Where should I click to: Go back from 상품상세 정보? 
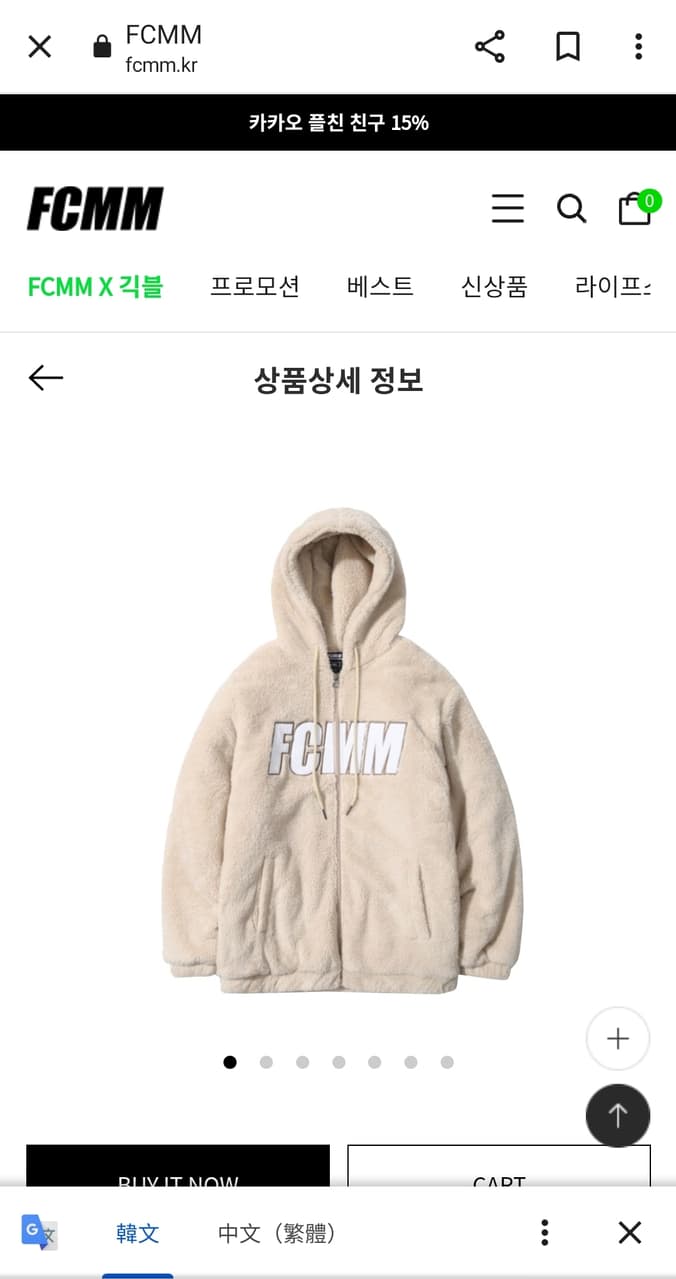pyautogui.click(x=46, y=378)
